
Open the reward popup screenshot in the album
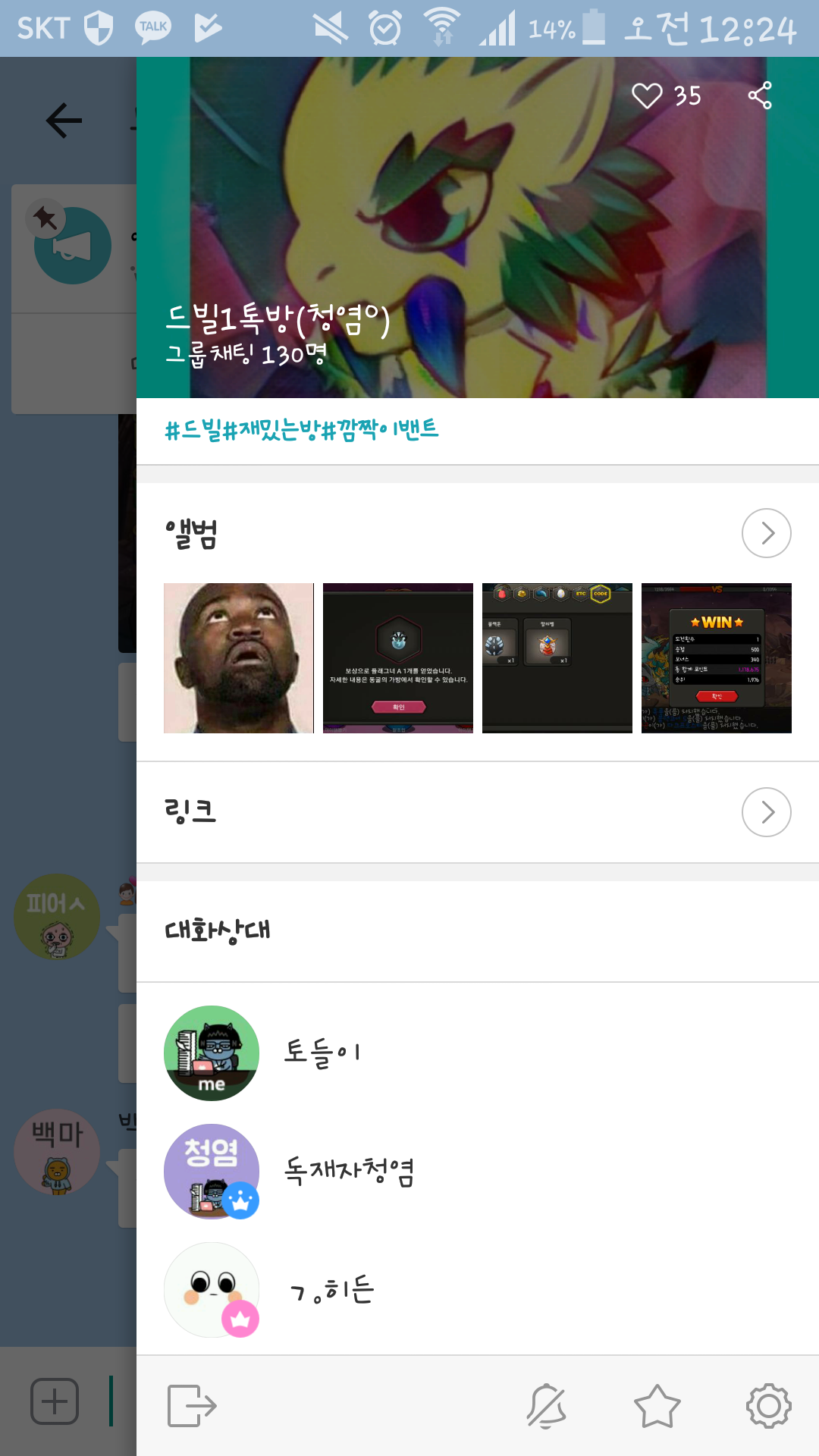398,658
